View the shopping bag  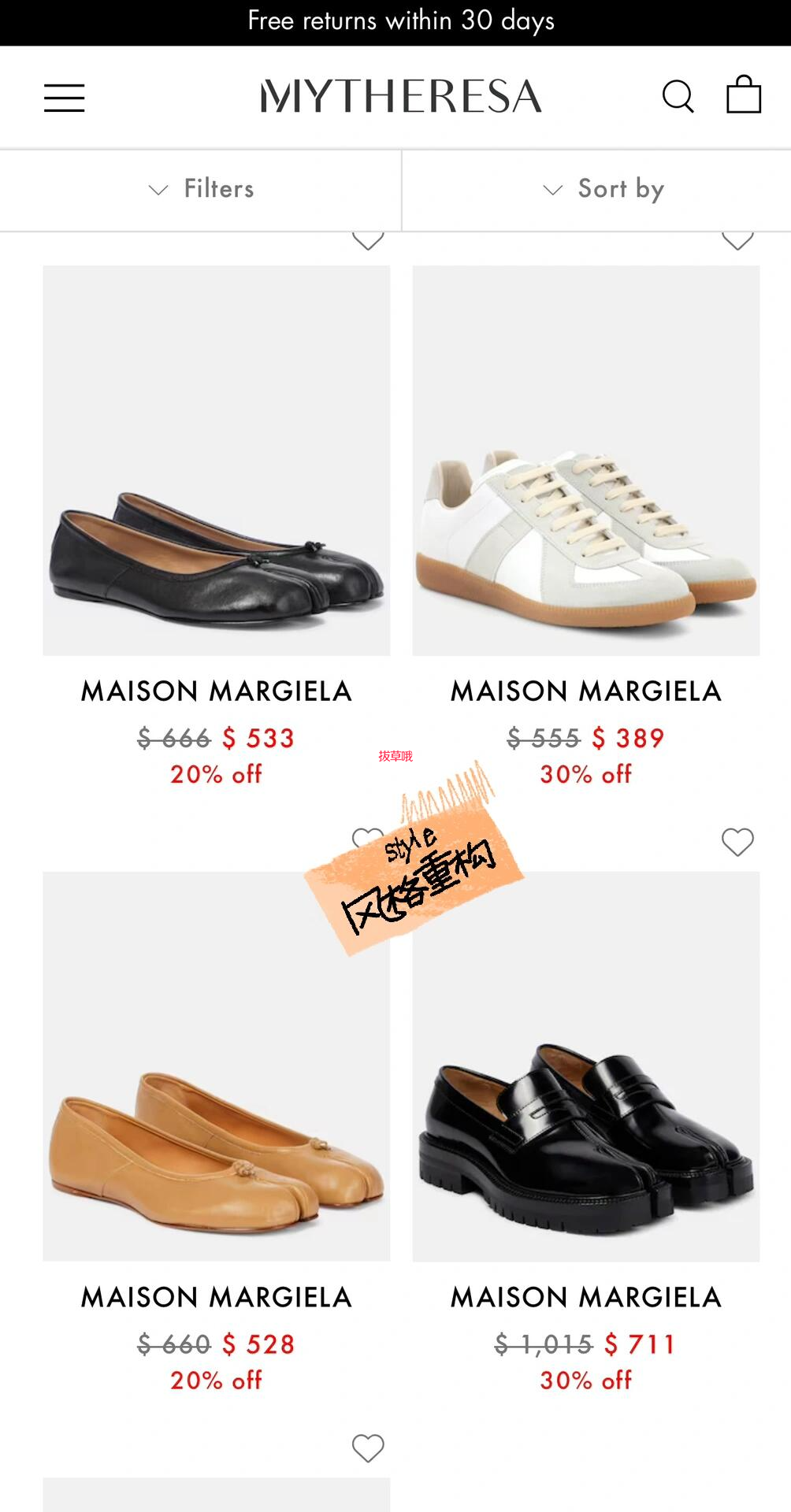pos(743,95)
